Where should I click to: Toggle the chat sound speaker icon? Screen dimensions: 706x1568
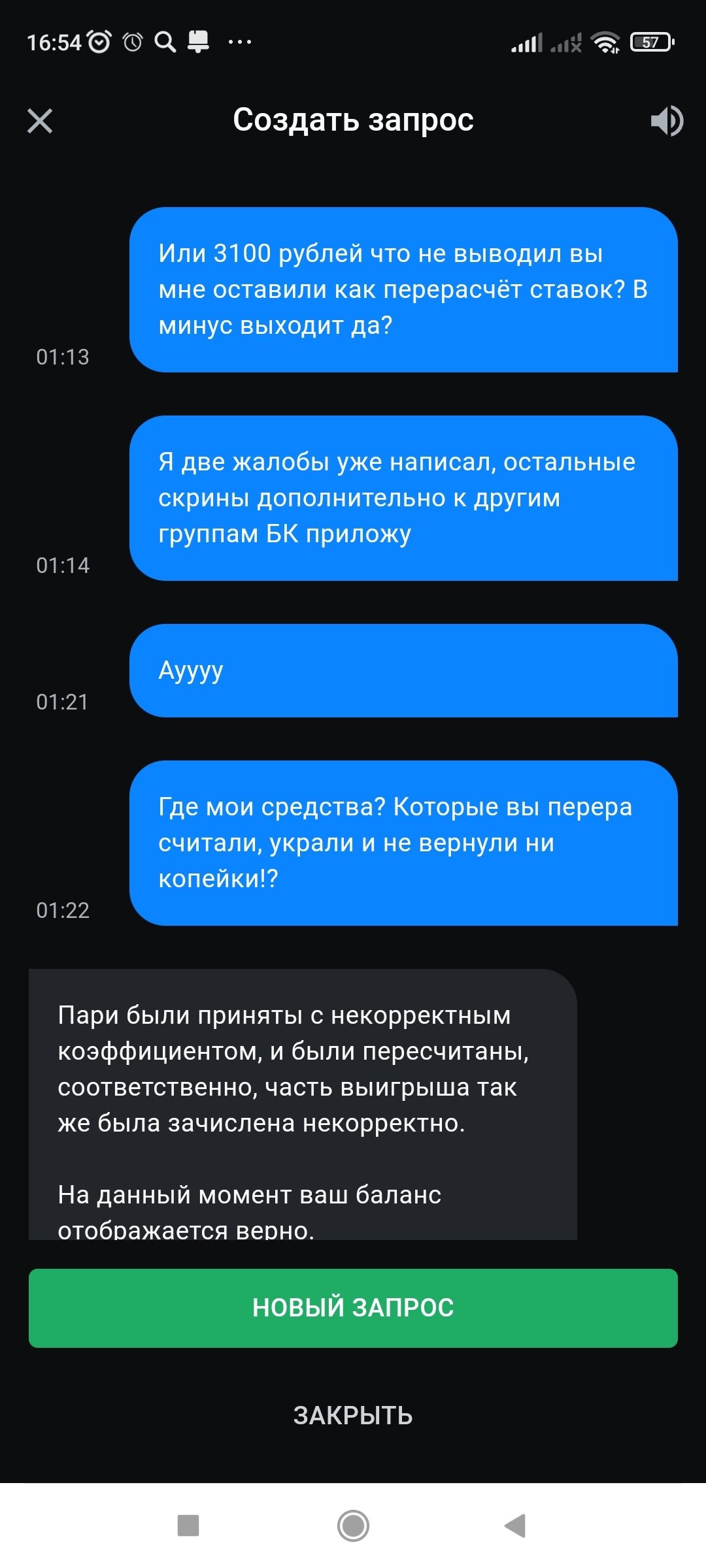667,121
